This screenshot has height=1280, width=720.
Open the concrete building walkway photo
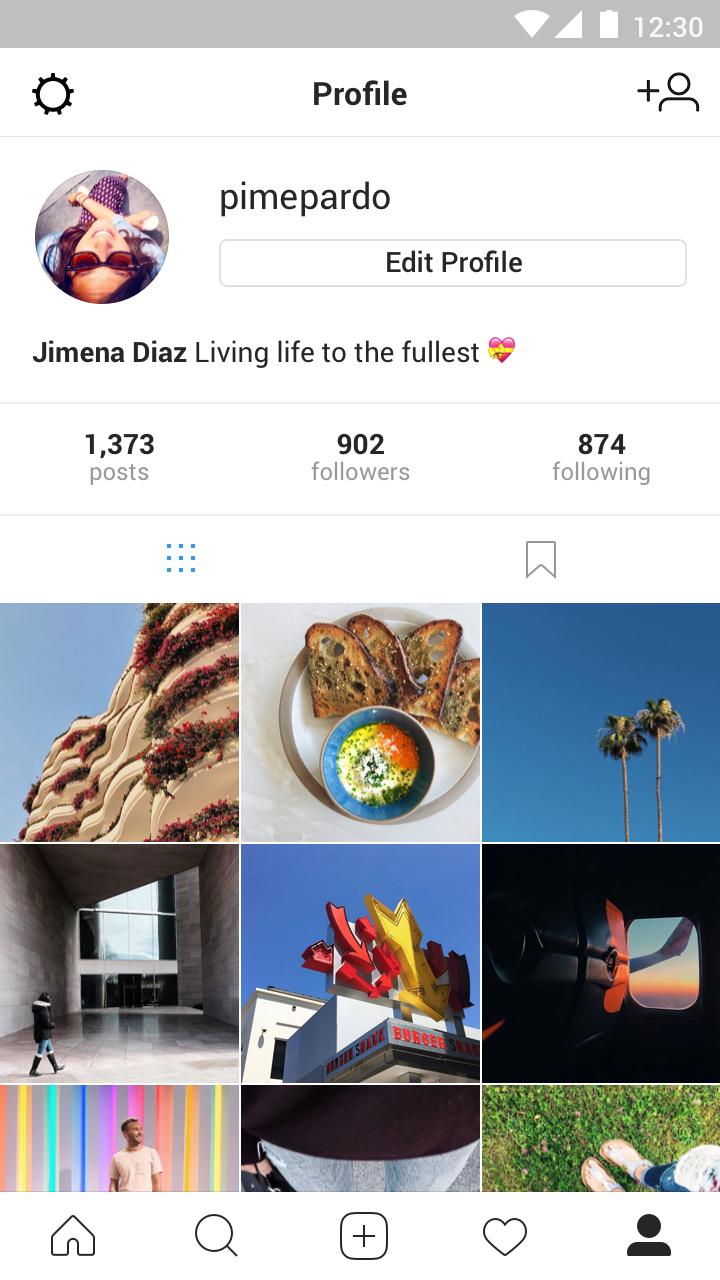coord(119,963)
